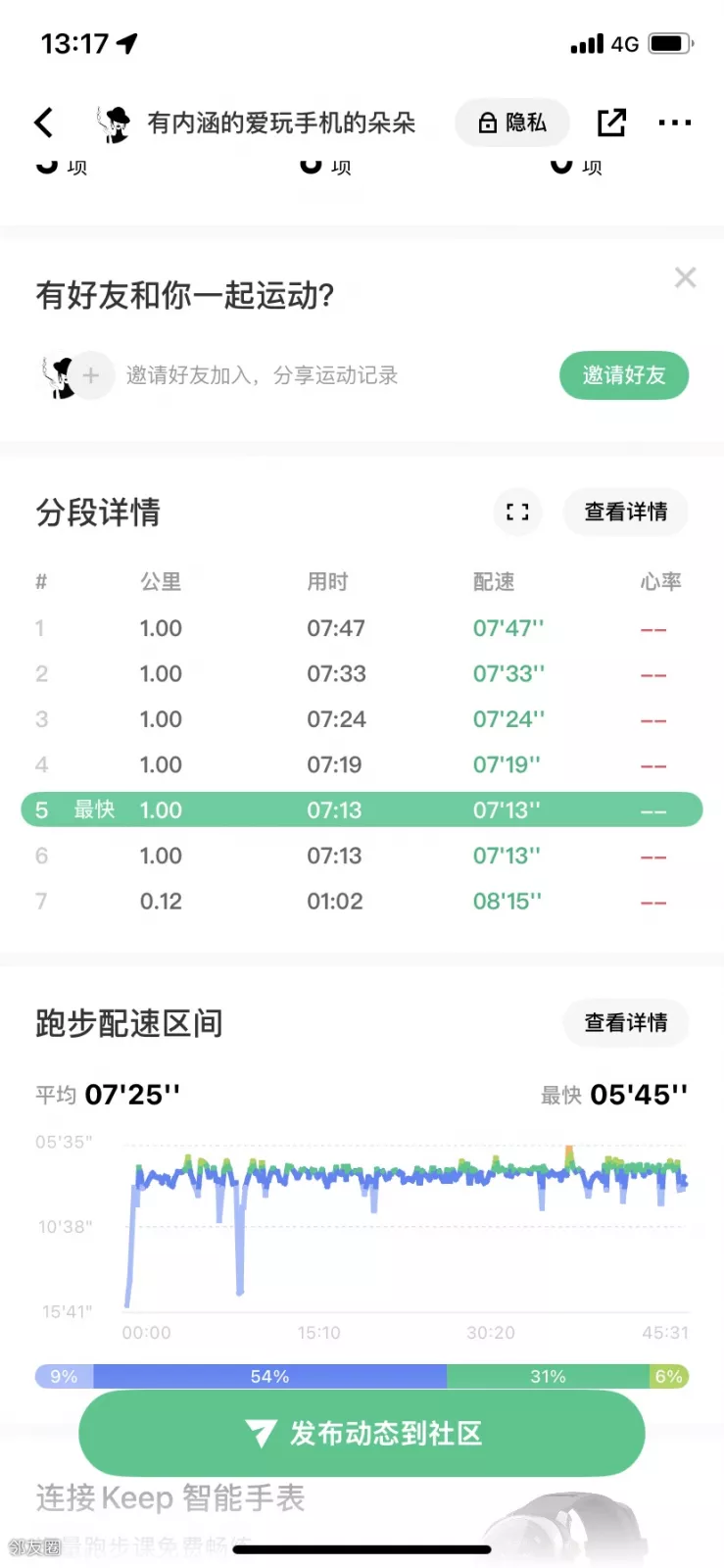Image resolution: width=724 pixels, height=1568 pixels.
Task: Open the 隐私 privacy setting
Action: pos(511,122)
